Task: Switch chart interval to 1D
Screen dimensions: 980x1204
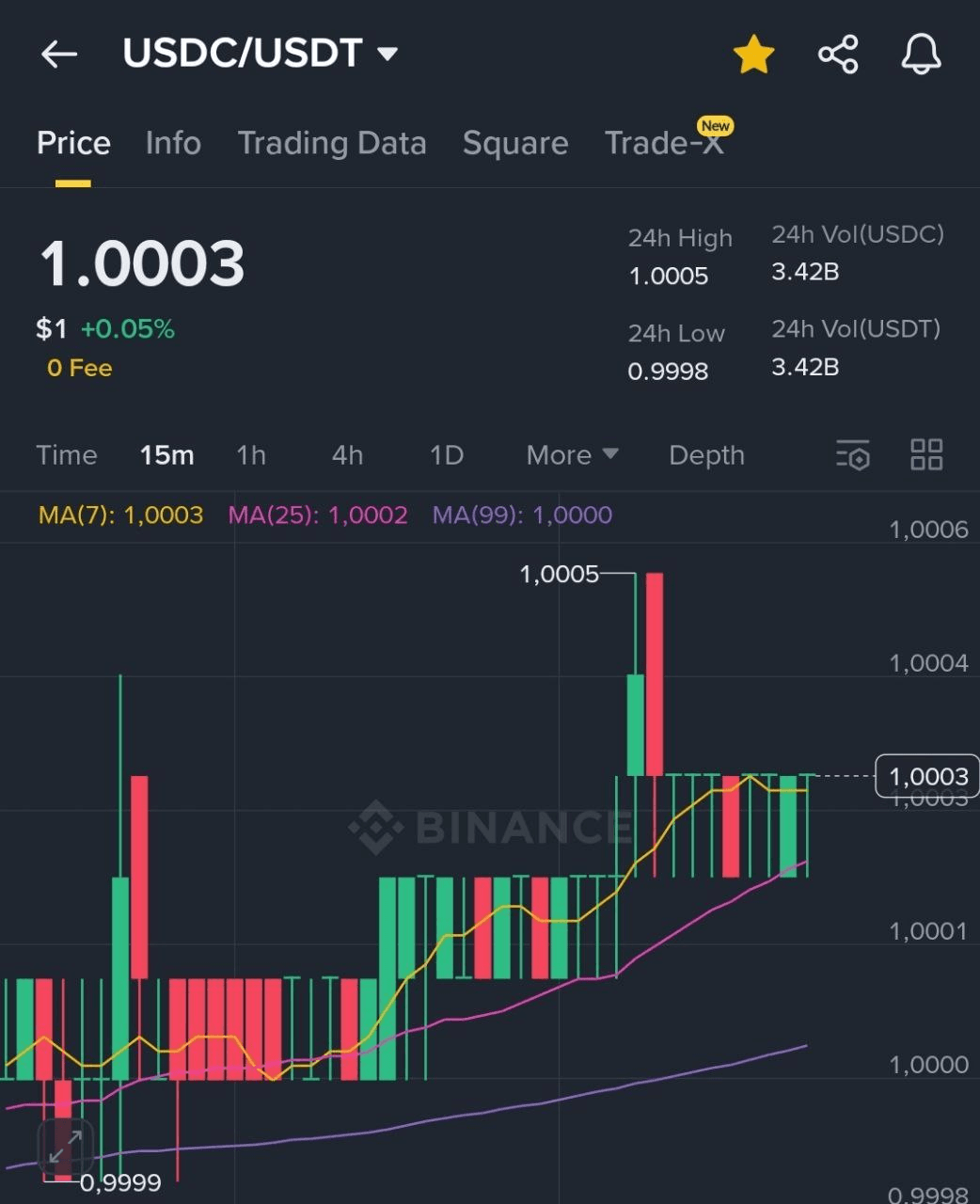Action: [x=446, y=455]
